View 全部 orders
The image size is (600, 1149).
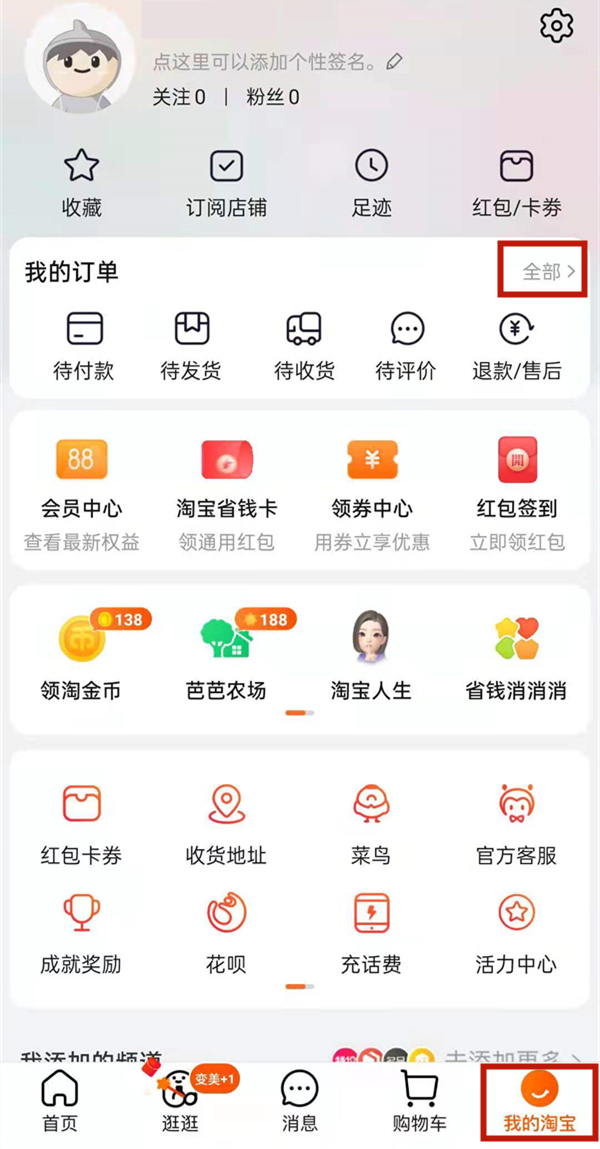[x=549, y=271]
